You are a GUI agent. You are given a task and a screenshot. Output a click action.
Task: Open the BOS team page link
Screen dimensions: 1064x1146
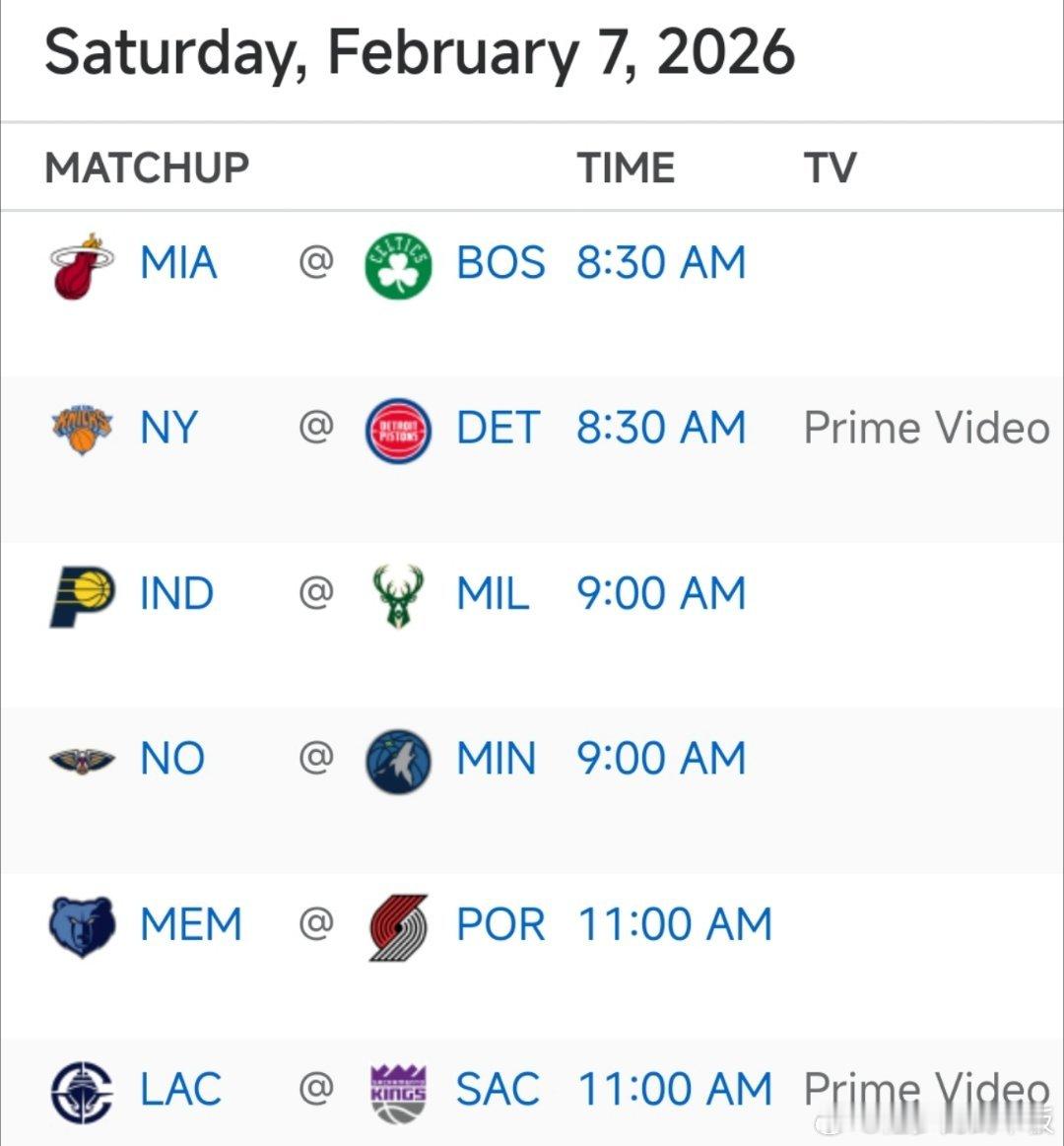point(500,261)
